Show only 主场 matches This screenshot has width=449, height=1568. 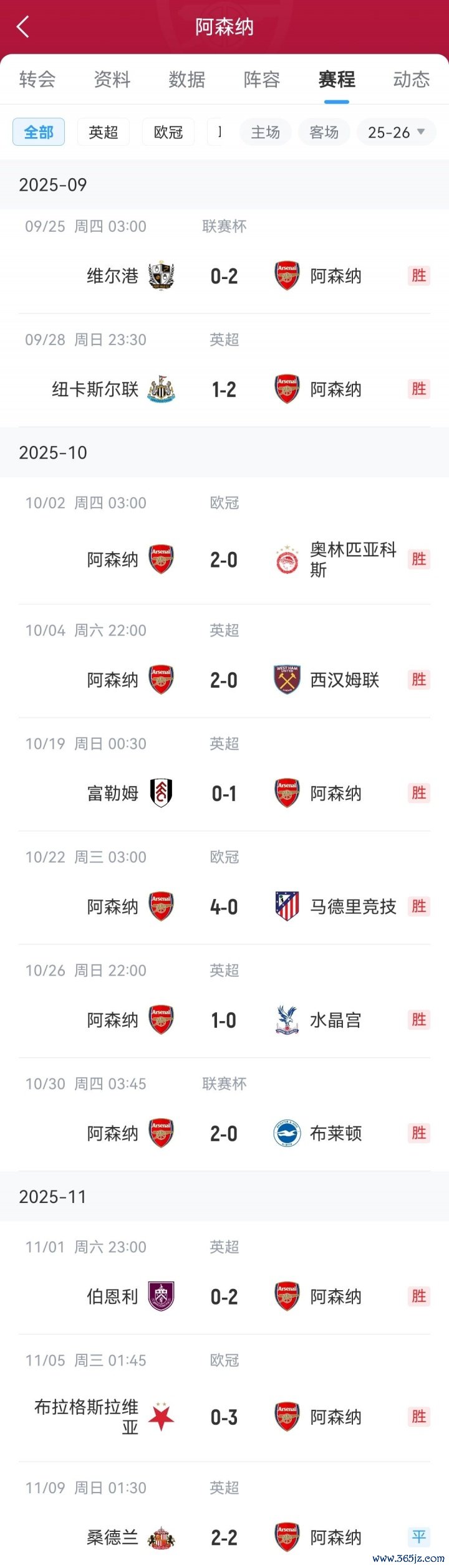pyautogui.click(x=266, y=133)
